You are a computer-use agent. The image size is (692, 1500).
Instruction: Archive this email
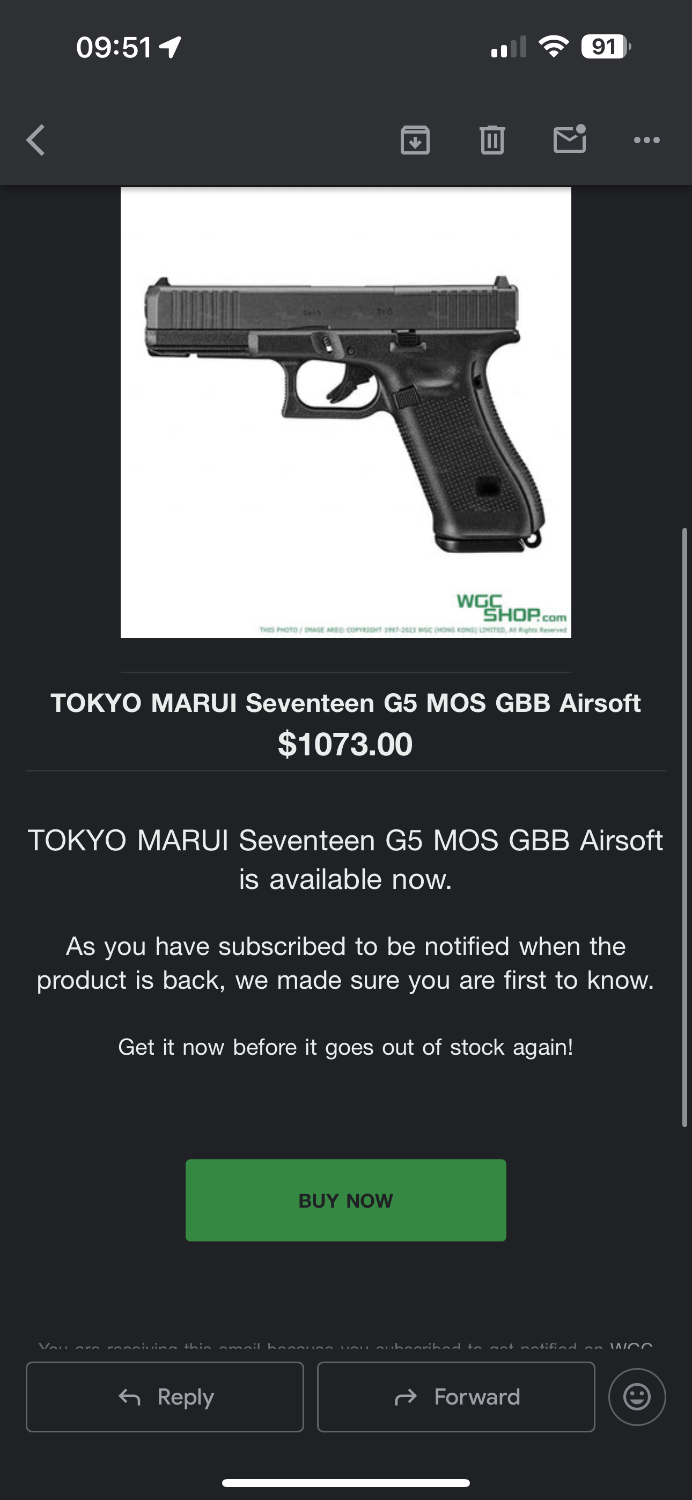415,140
